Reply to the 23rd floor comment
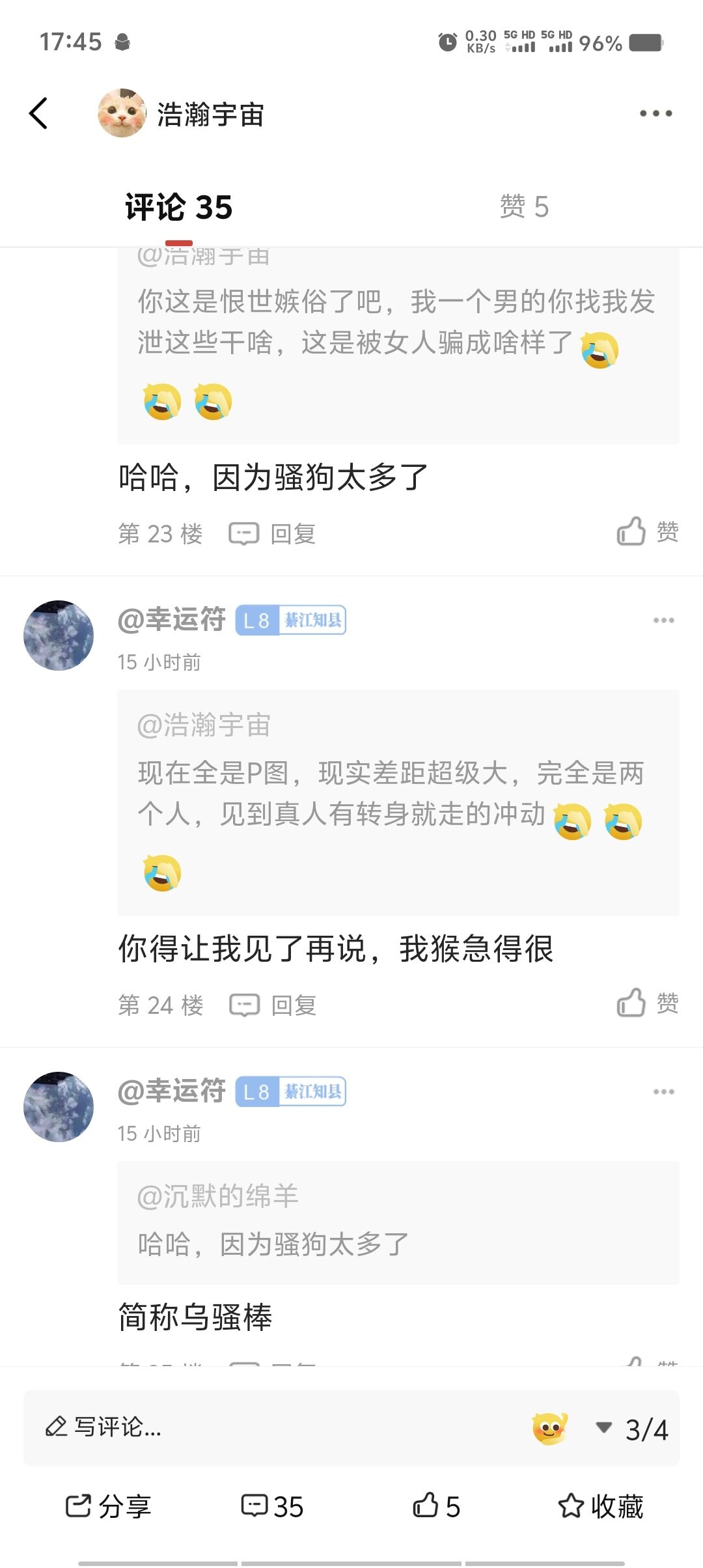The width and height of the screenshot is (703, 1568). pyautogui.click(x=273, y=534)
